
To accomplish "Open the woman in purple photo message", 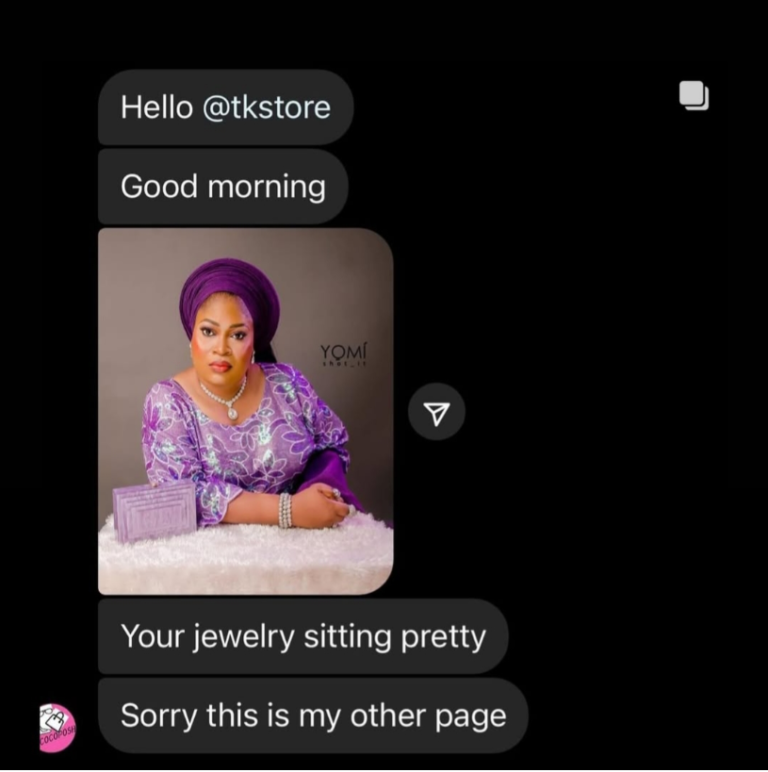I will point(245,411).
